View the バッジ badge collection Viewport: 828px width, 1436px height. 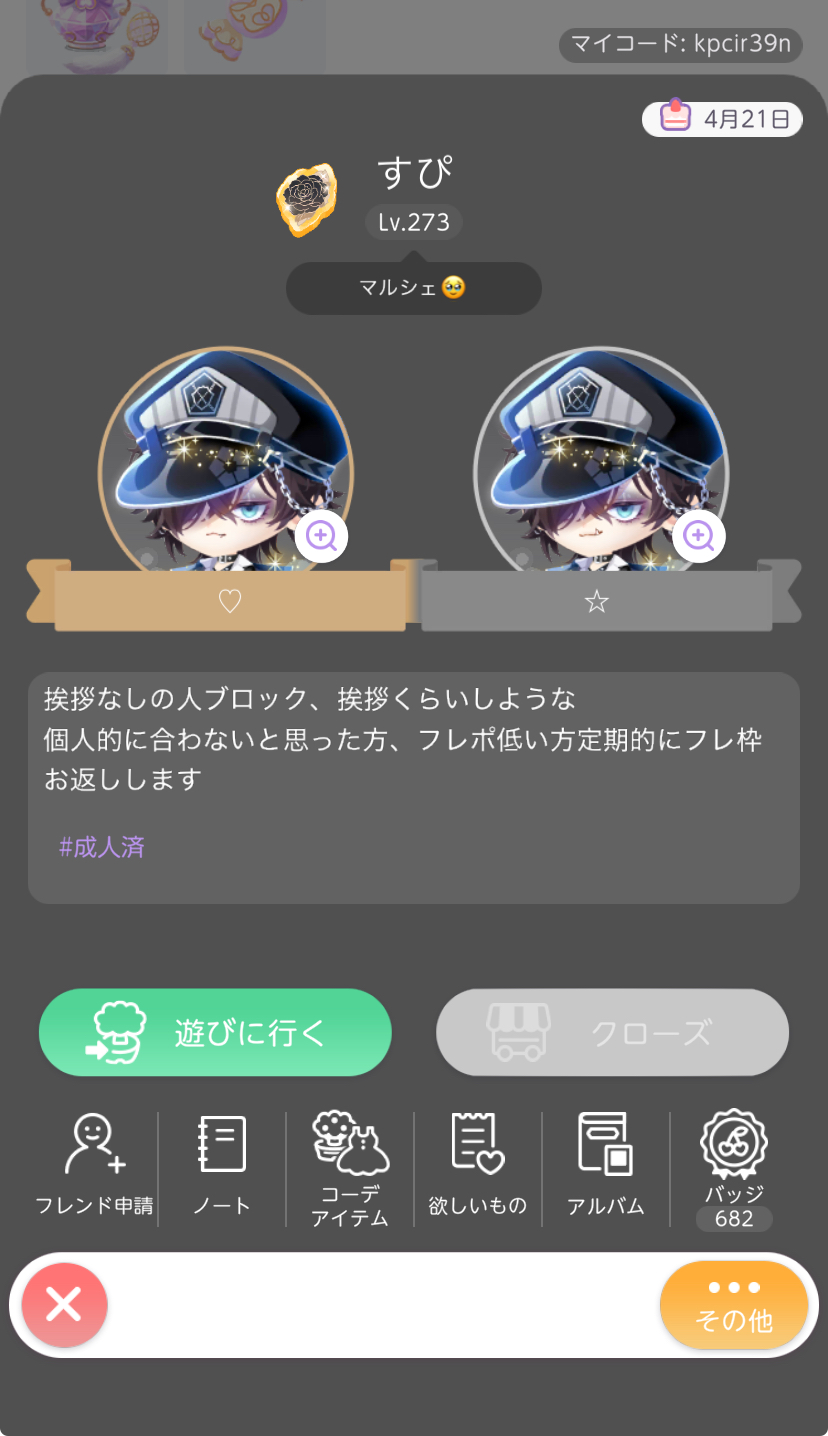(734, 1166)
